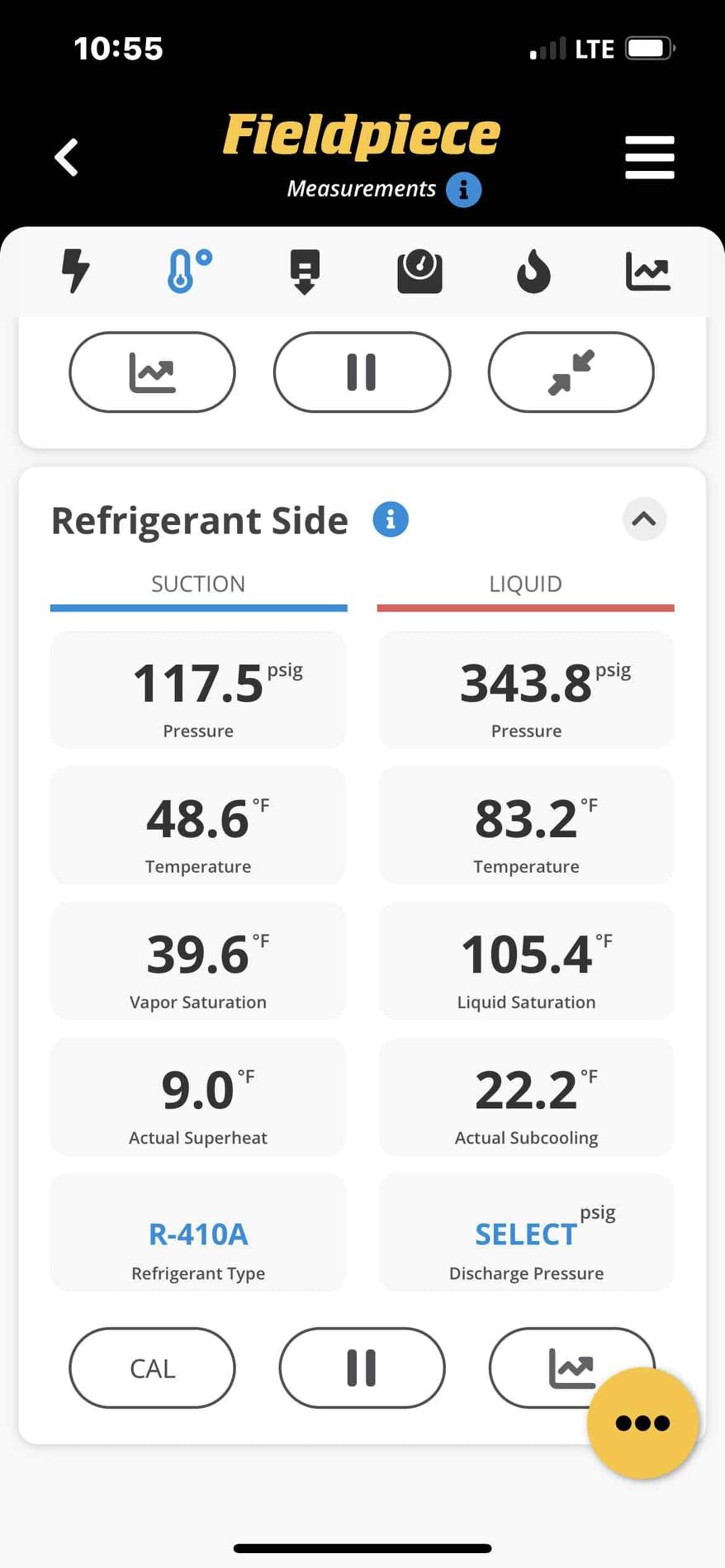Go back with the arrow
Screen dimensions: 725x1568
point(65,157)
